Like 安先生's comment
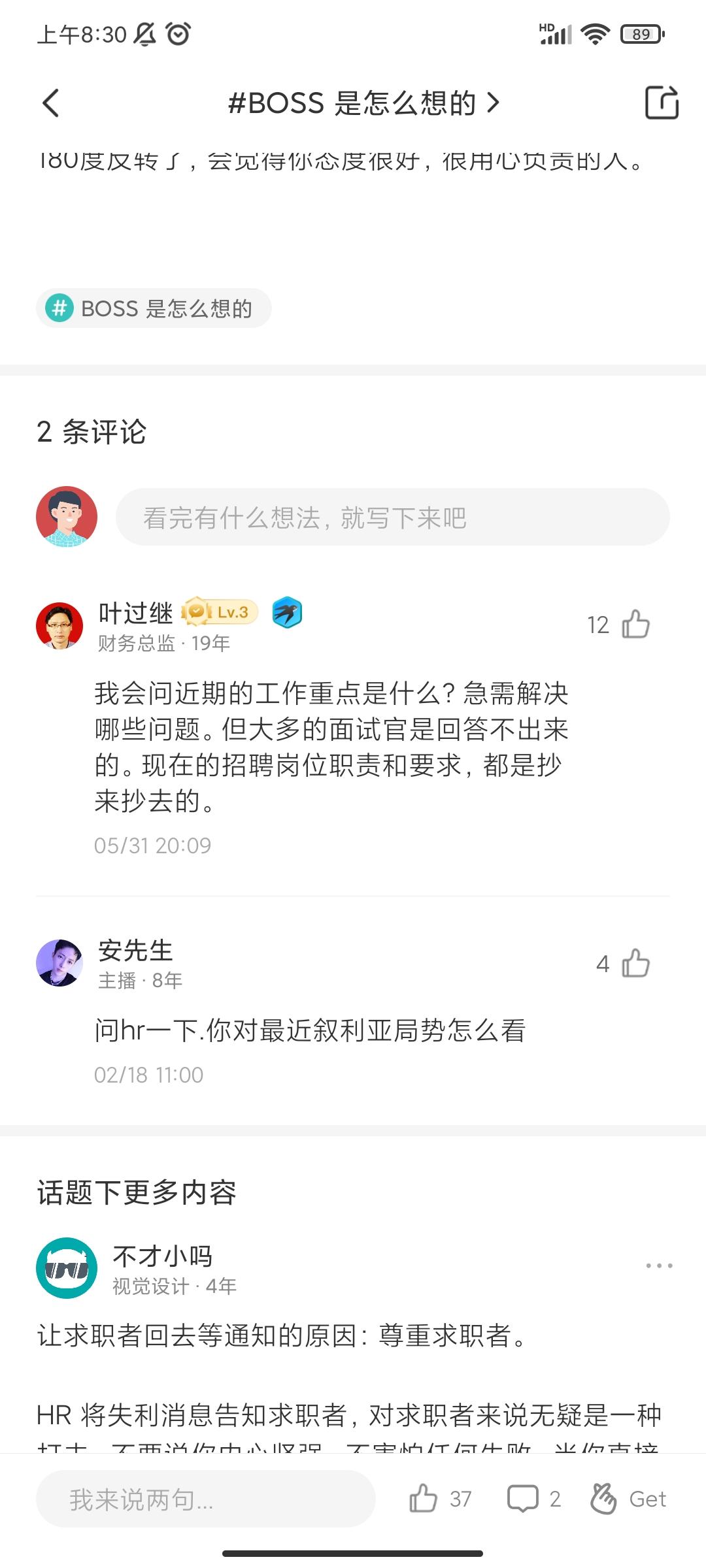 point(635,964)
